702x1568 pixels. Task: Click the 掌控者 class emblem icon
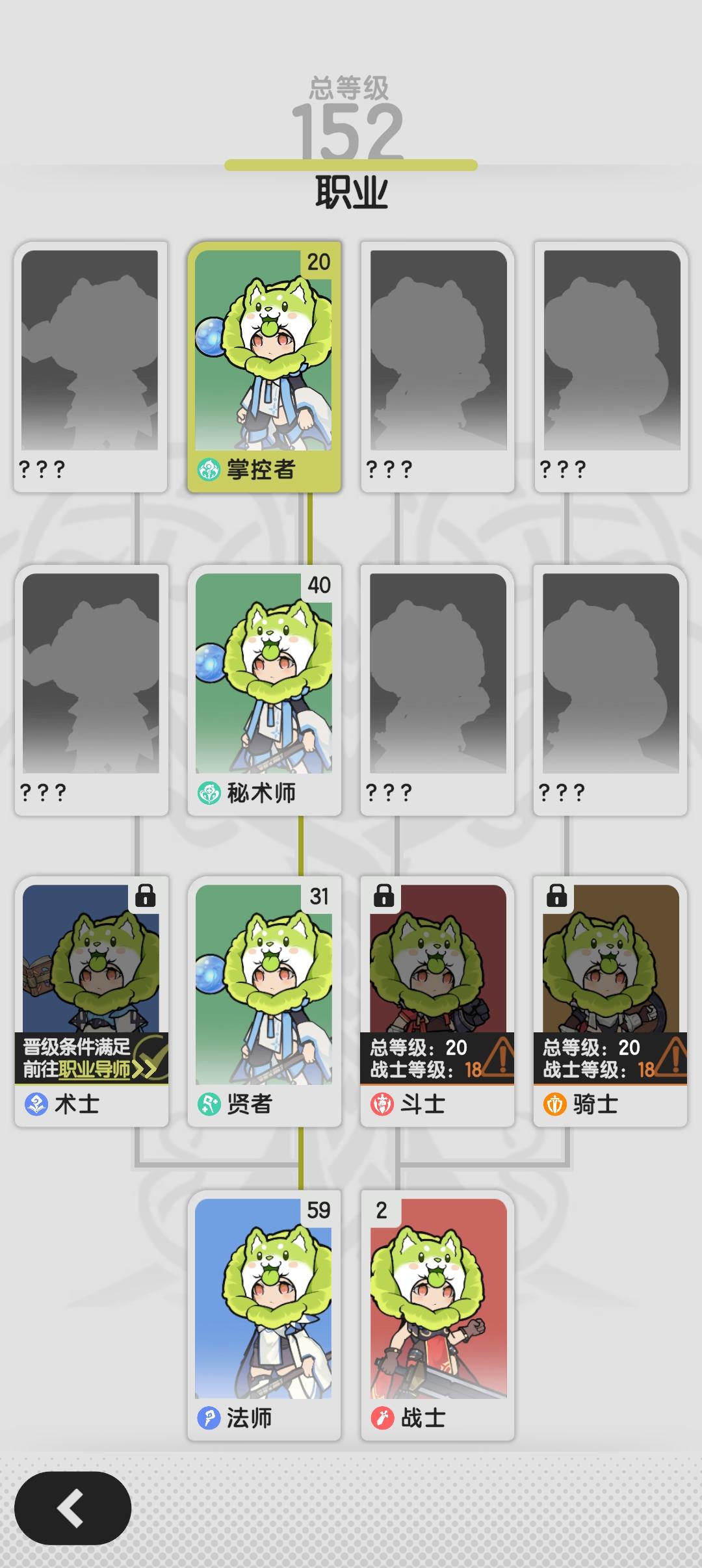coord(210,469)
